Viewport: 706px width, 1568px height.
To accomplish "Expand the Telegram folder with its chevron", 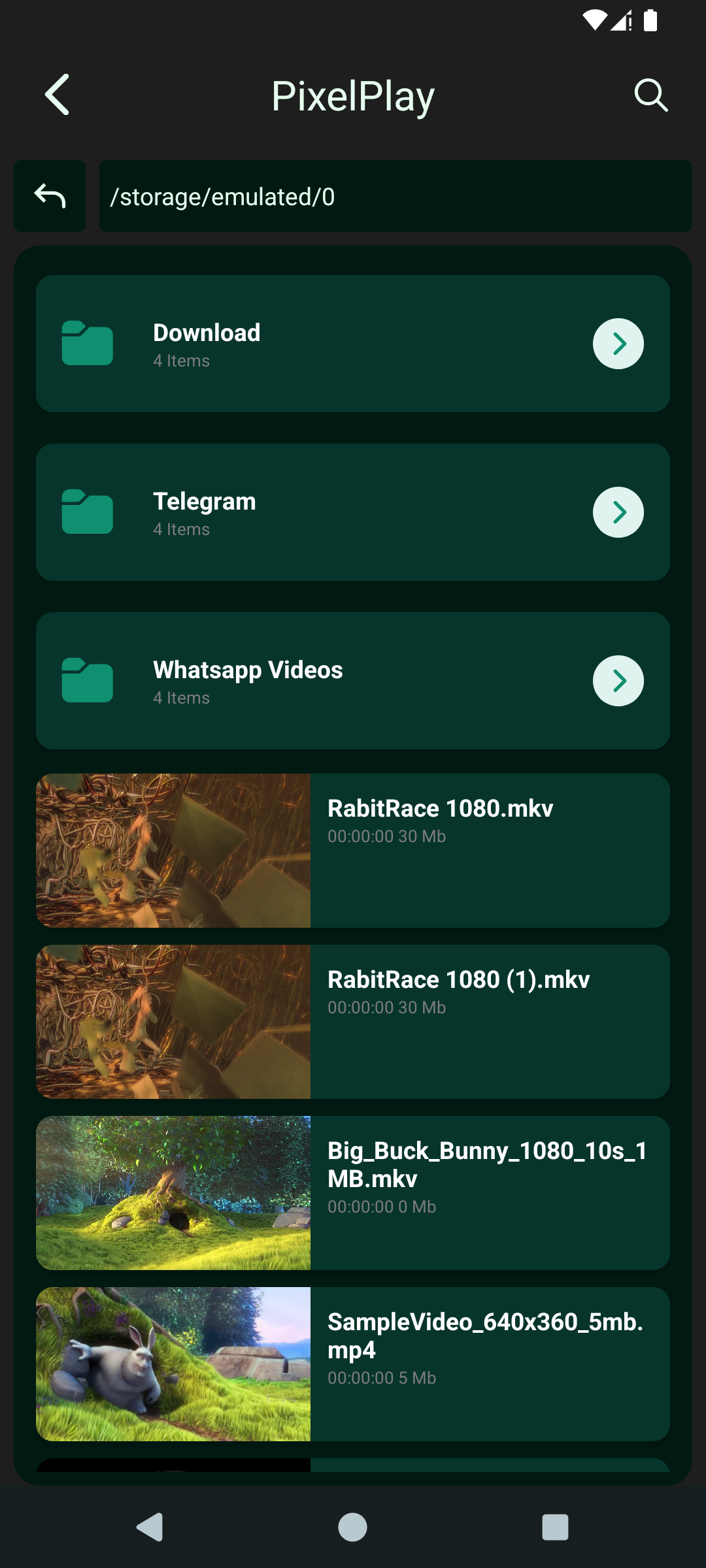I will (x=618, y=512).
